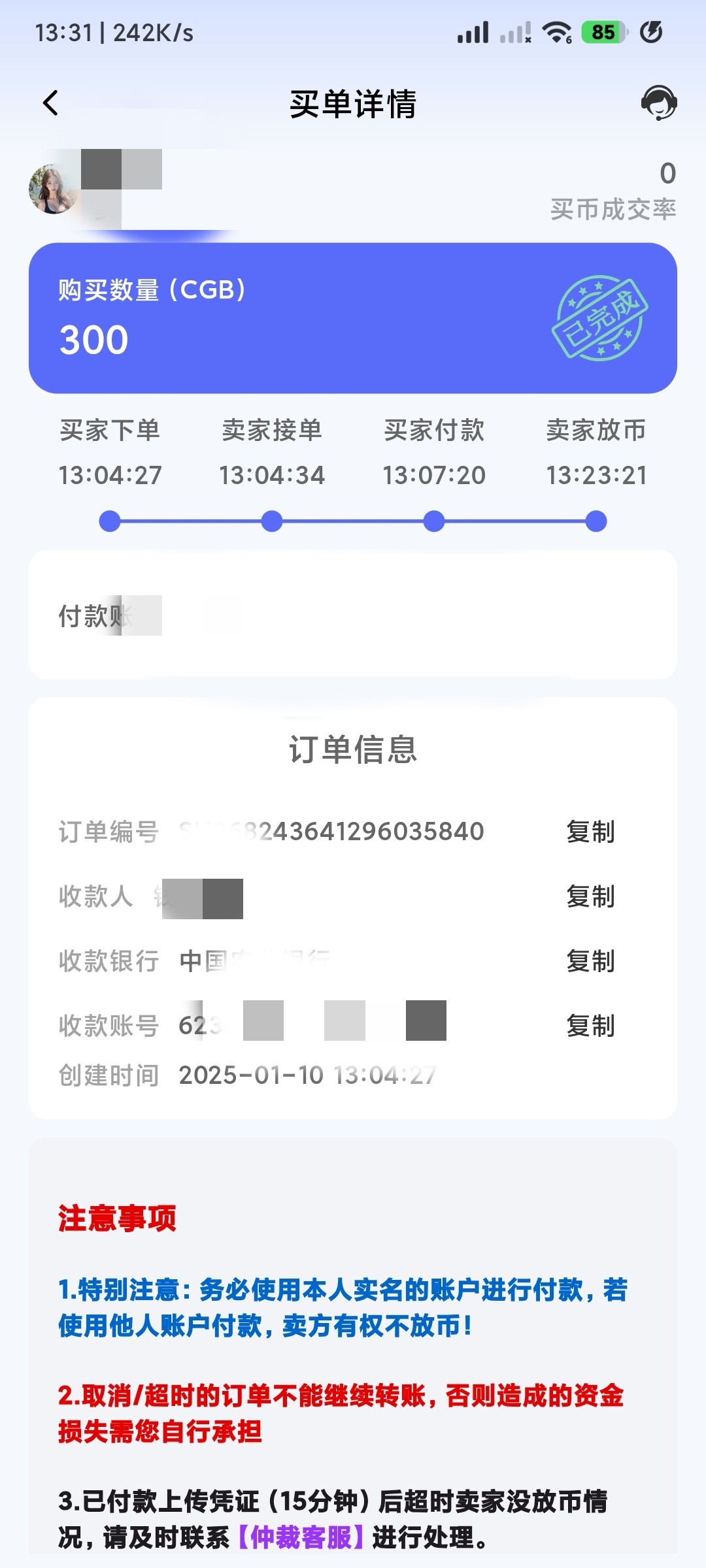Image resolution: width=706 pixels, height=1568 pixels.
Task: Go back from the order details page
Action: tap(51, 103)
